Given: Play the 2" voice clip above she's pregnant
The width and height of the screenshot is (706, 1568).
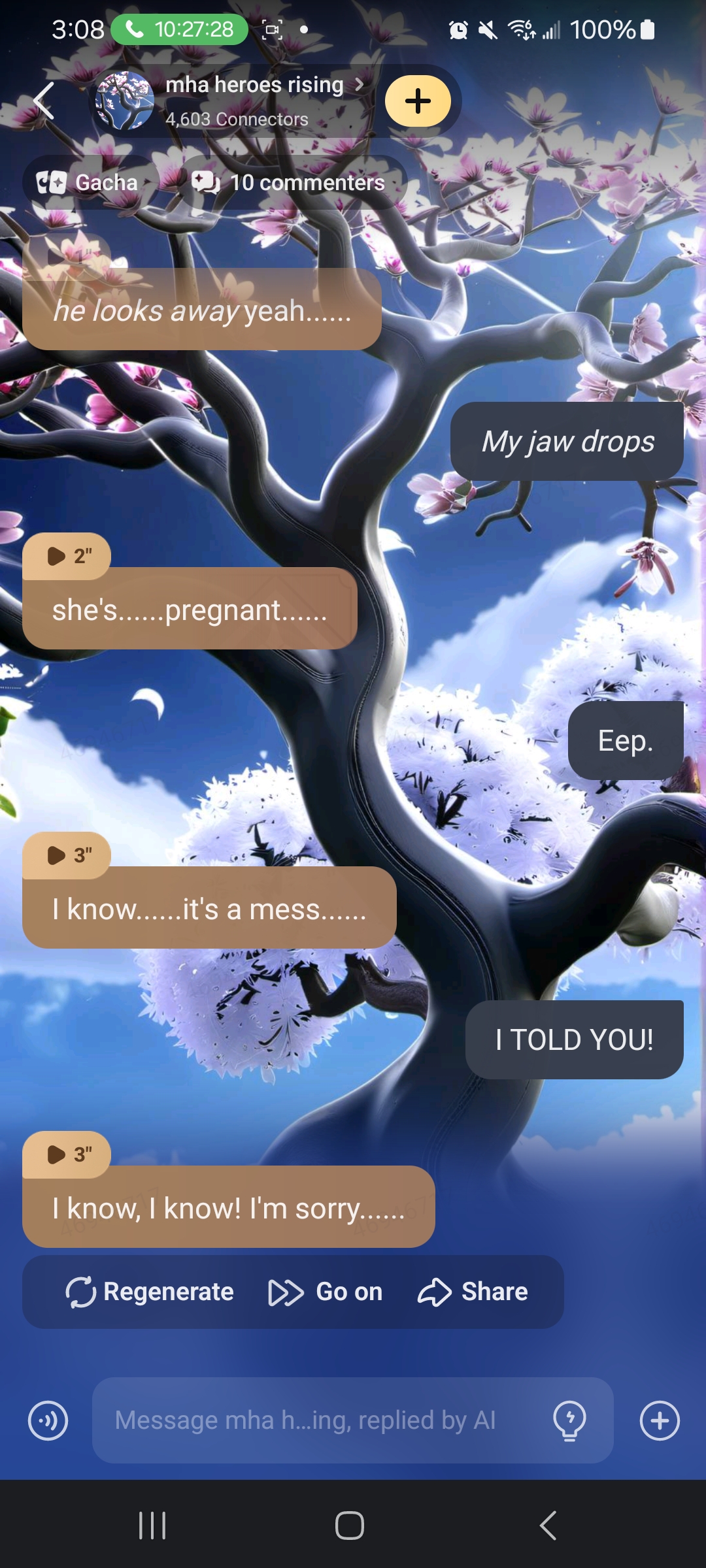Looking at the screenshot, I should click(x=67, y=556).
